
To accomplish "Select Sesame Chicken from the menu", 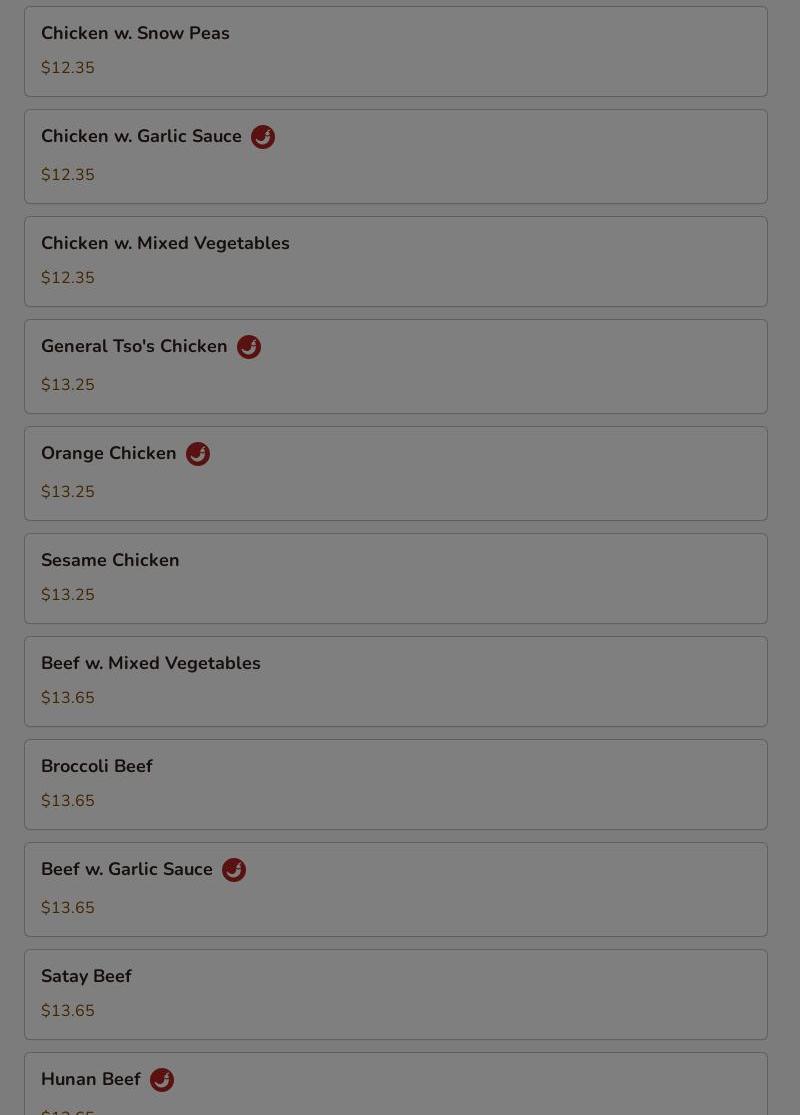I will pyautogui.click(x=395, y=578).
